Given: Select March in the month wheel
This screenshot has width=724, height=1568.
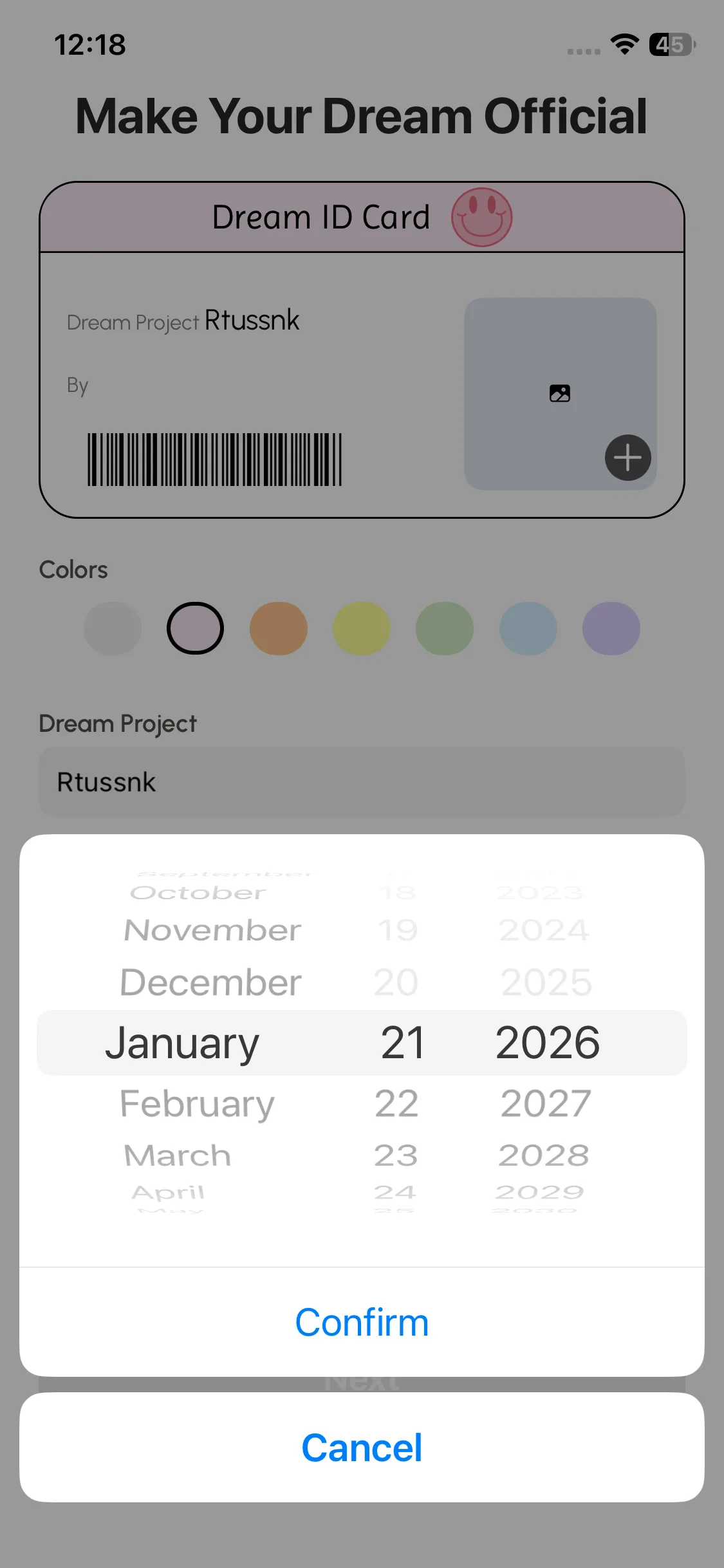Looking at the screenshot, I should [x=178, y=1155].
